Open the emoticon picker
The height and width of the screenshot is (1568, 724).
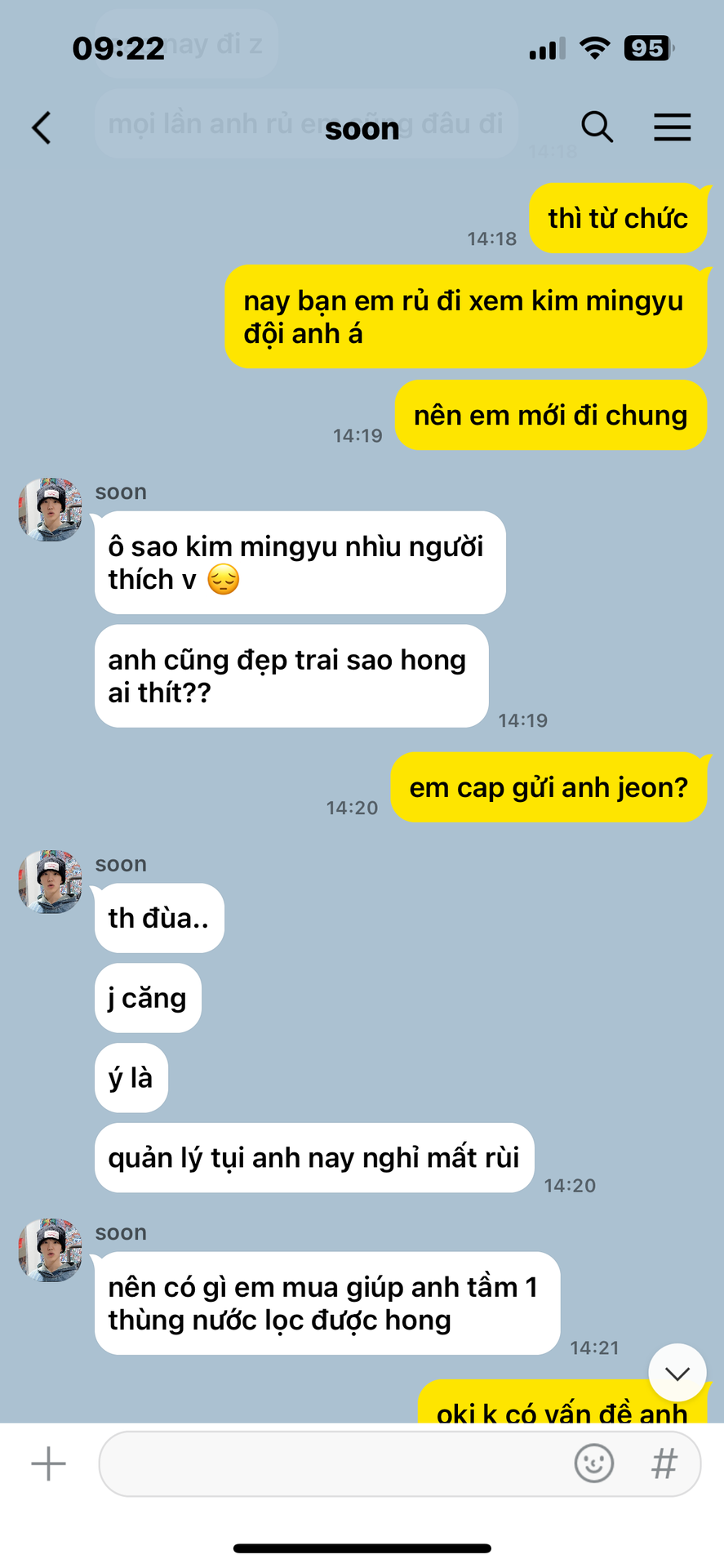[593, 1463]
